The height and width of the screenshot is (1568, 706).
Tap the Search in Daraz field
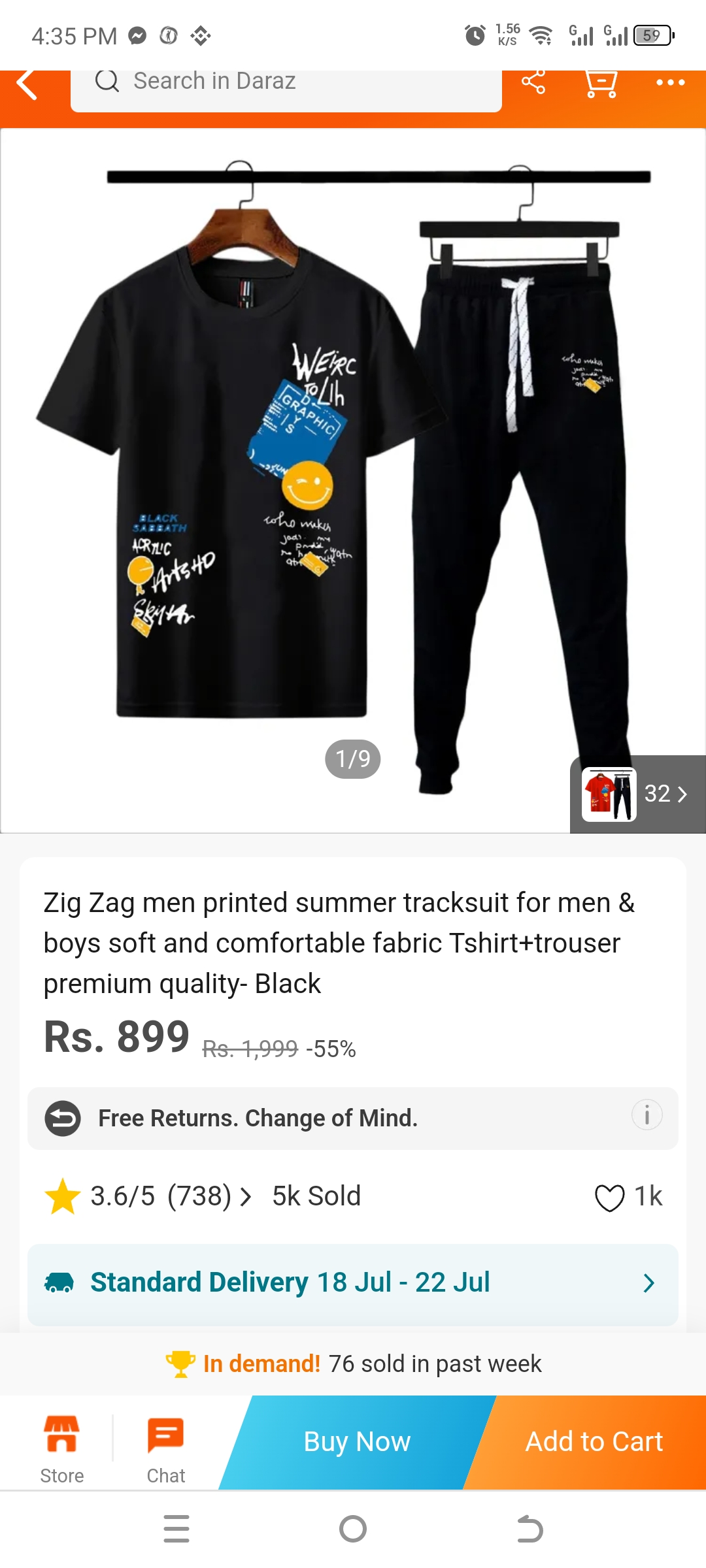click(286, 82)
